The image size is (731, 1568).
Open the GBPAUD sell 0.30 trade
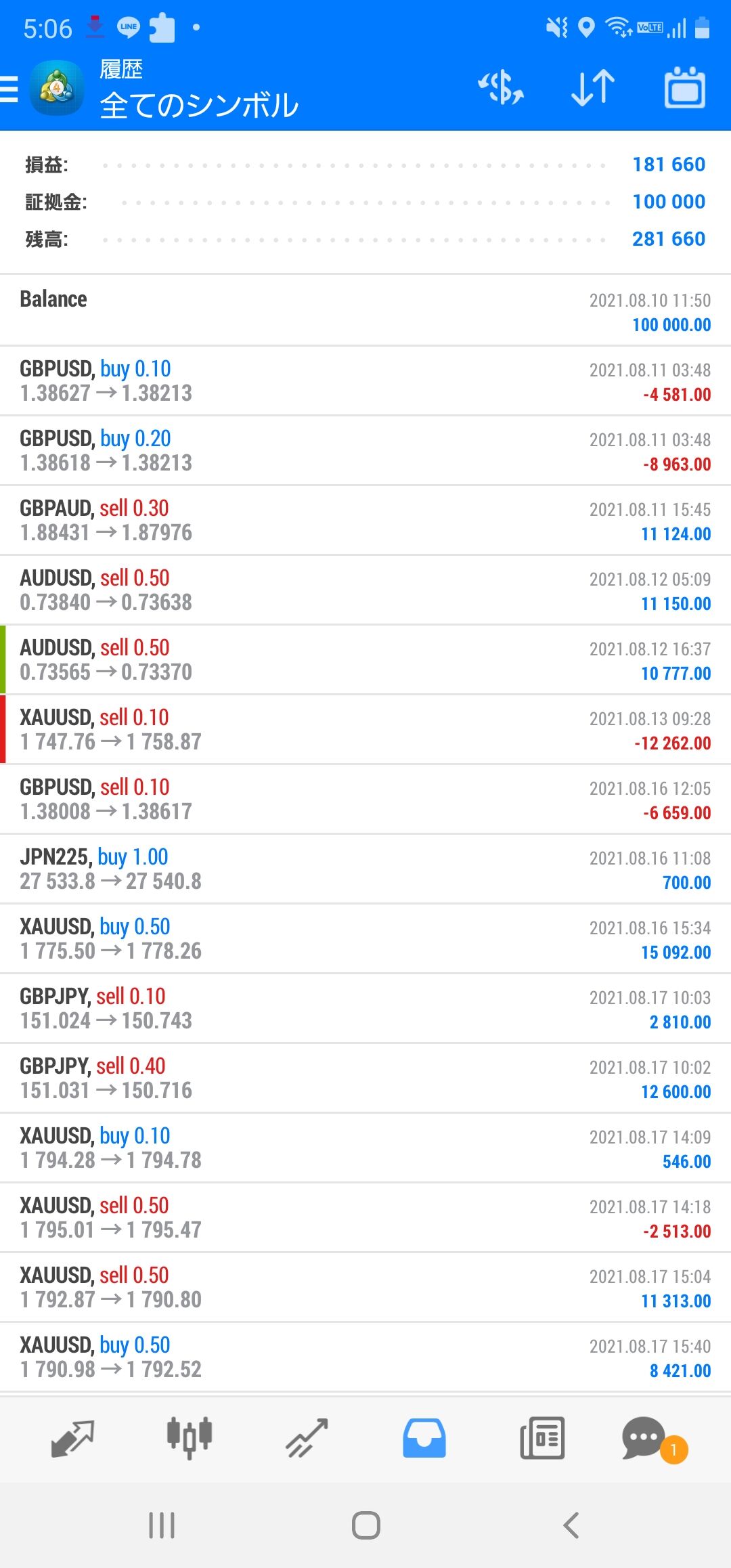(365, 520)
